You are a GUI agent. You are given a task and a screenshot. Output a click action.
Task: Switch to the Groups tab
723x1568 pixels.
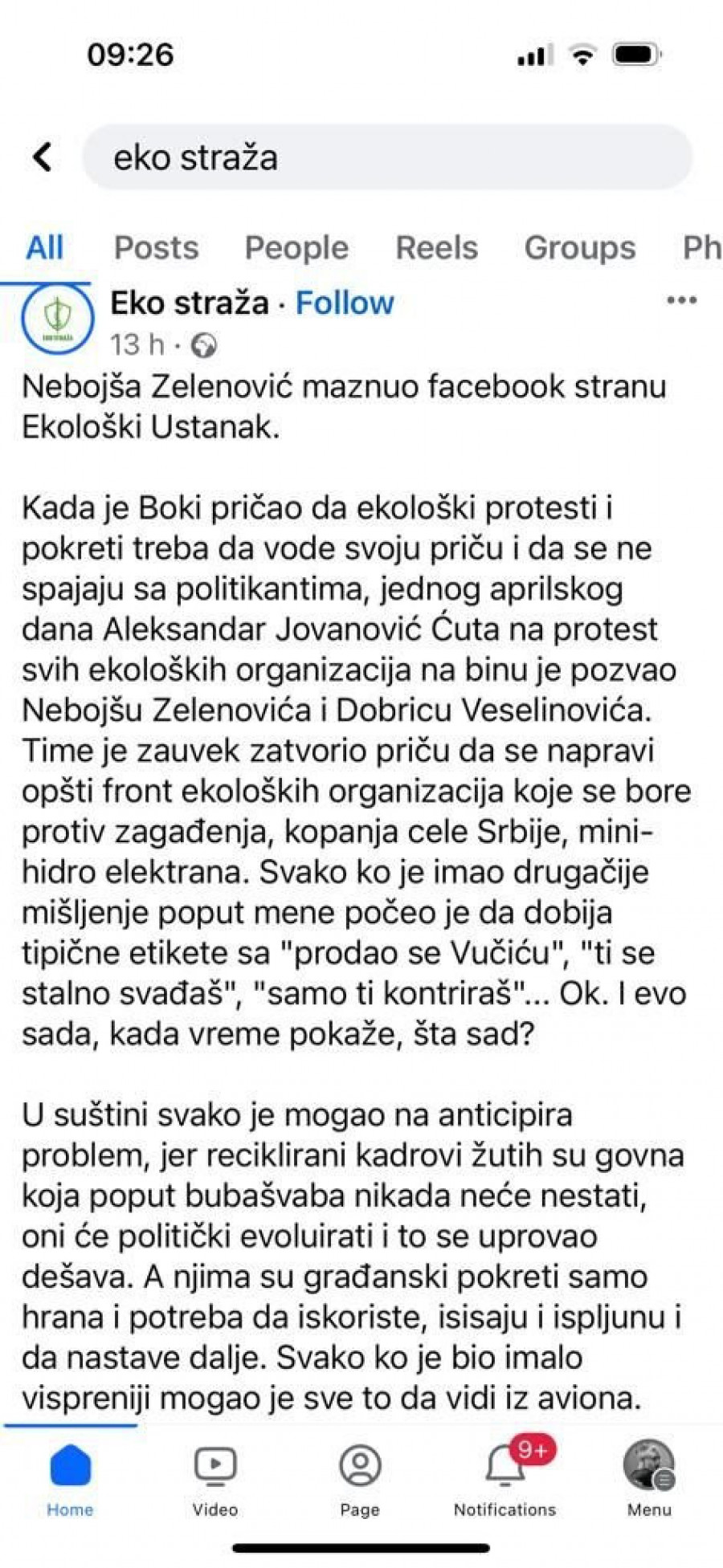point(579,247)
